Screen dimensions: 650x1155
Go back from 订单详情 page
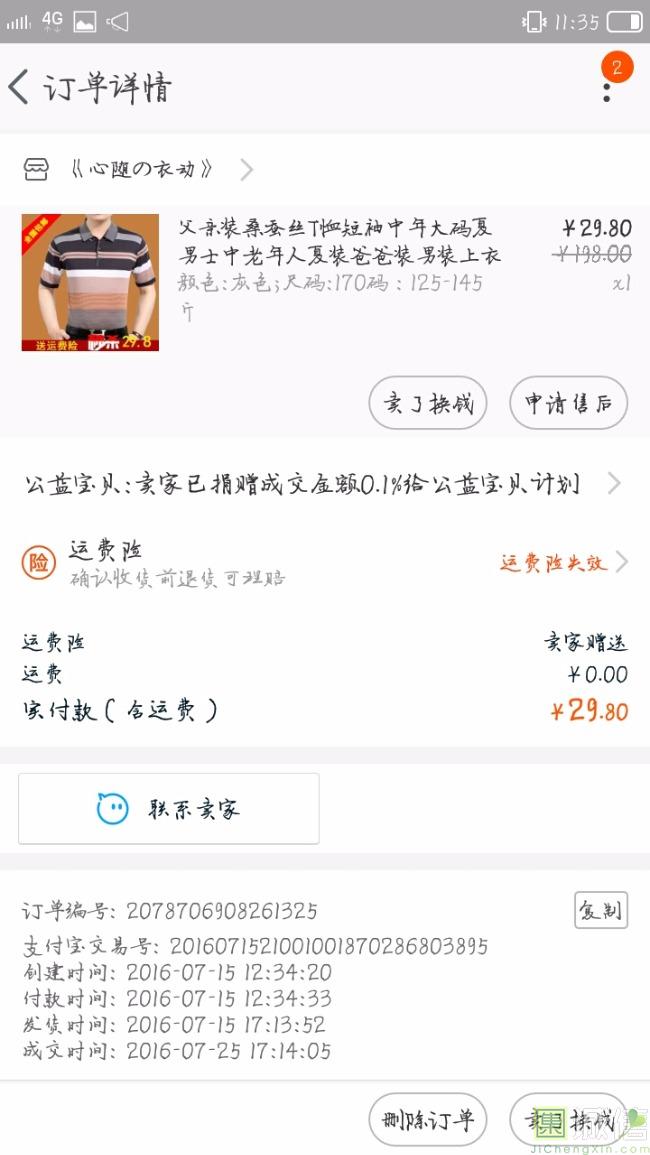[x=20, y=88]
